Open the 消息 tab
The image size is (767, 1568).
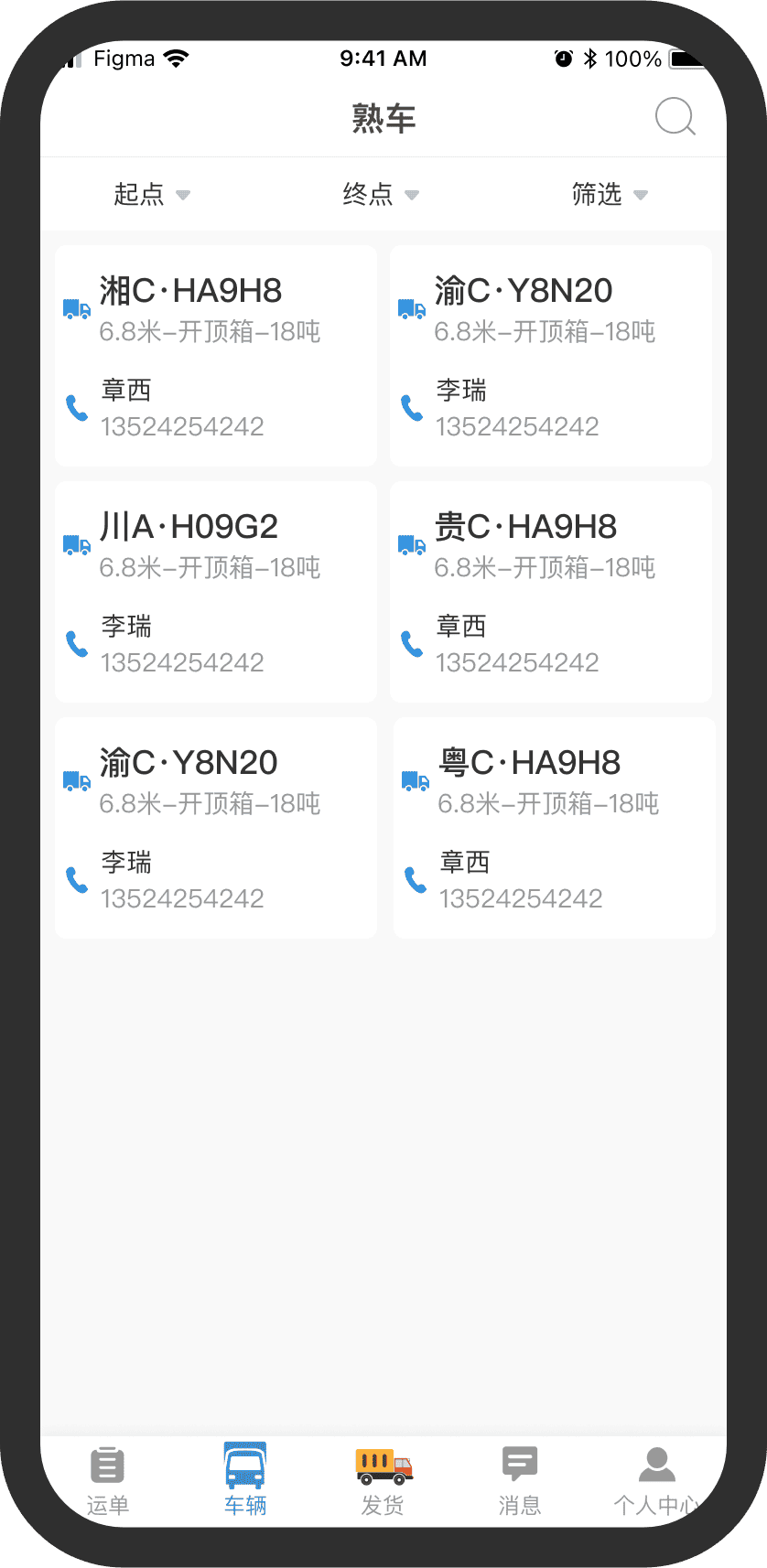(520, 1480)
